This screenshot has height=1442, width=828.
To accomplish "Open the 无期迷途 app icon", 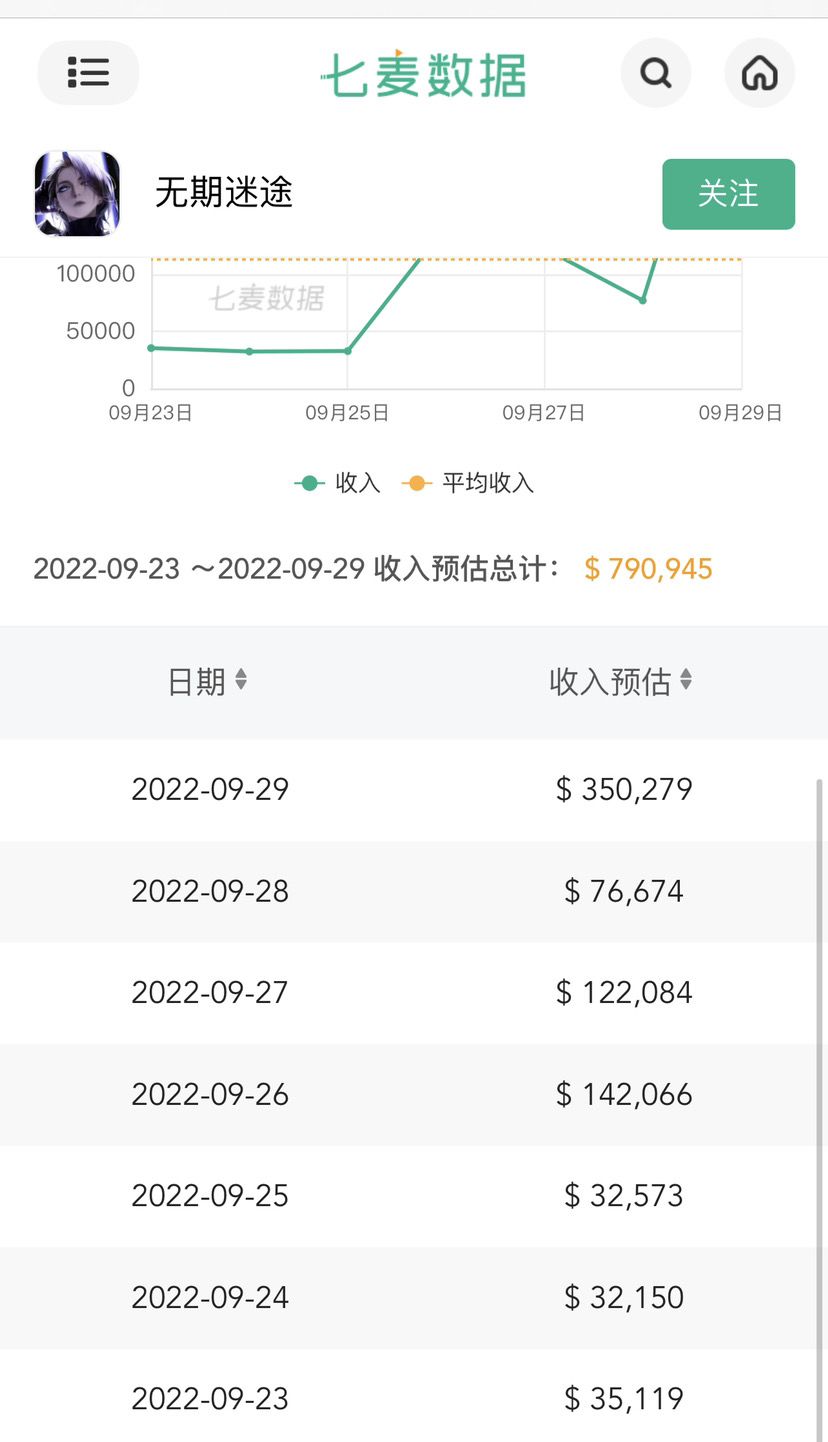I will [77, 193].
